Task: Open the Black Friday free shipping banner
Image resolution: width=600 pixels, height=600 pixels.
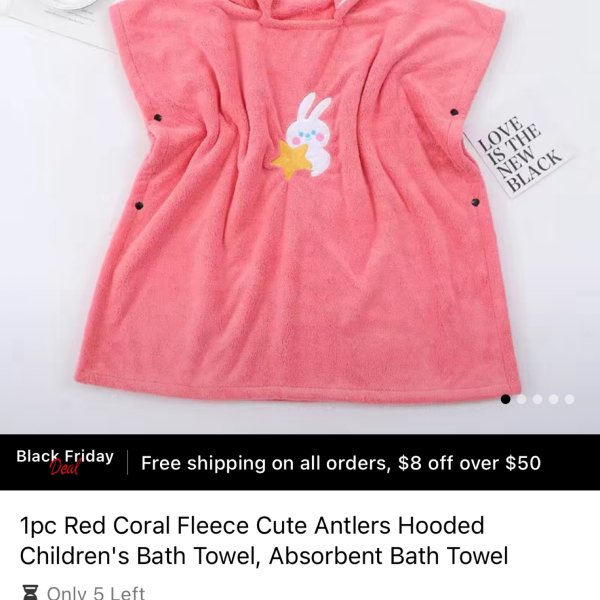Action: point(300,462)
